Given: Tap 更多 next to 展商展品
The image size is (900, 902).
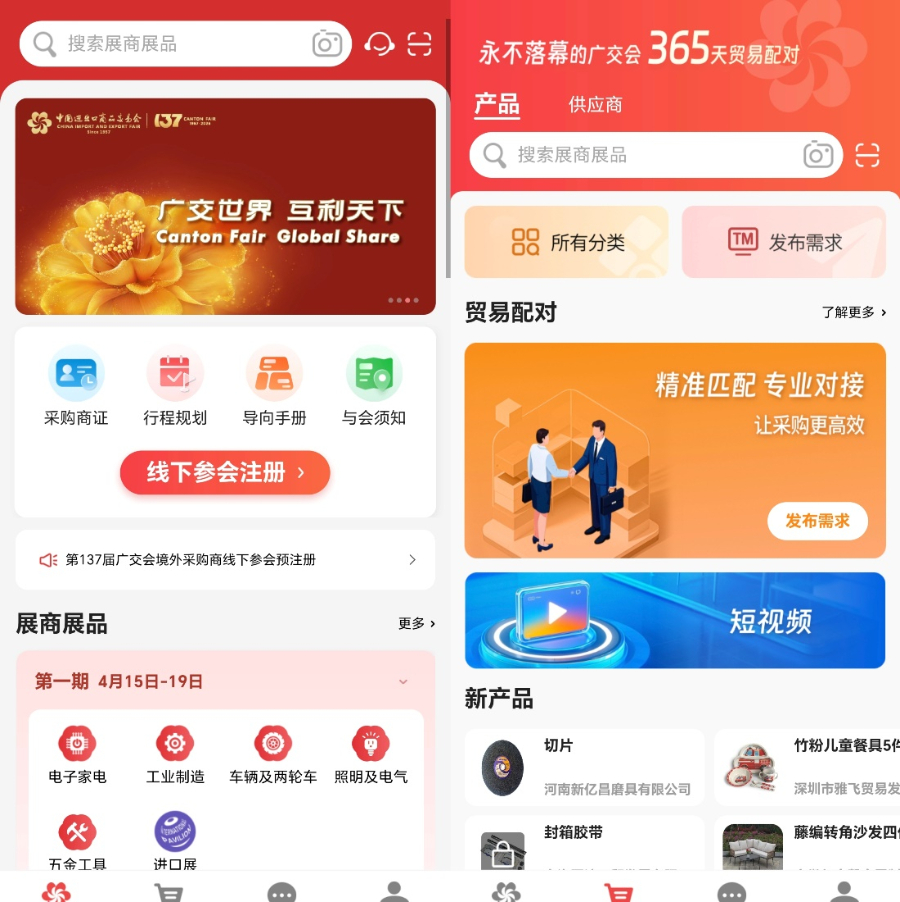Looking at the screenshot, I should point(416,623).
